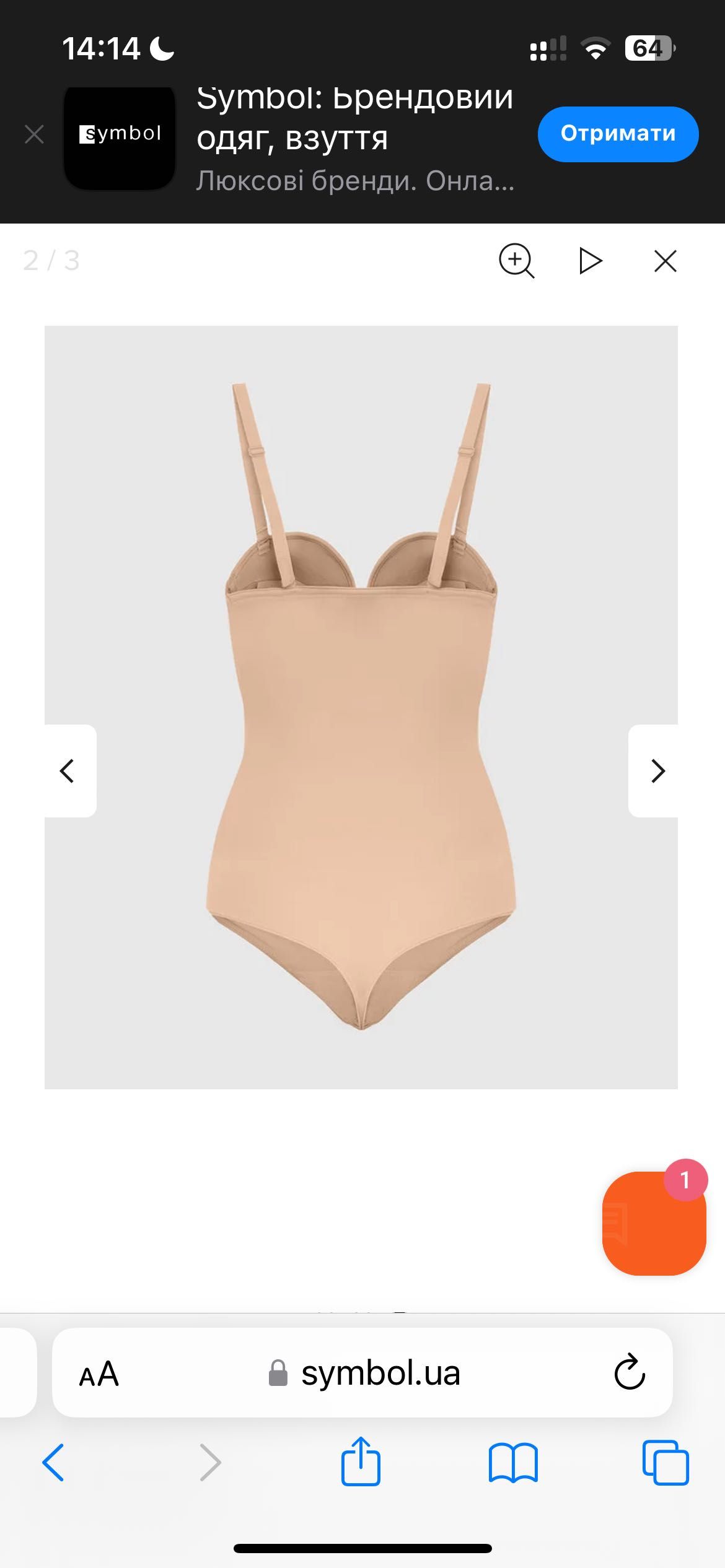This screenshot has width=725, height=1568.
Task: Show the next product photo
Action: [x=657, y=771]
